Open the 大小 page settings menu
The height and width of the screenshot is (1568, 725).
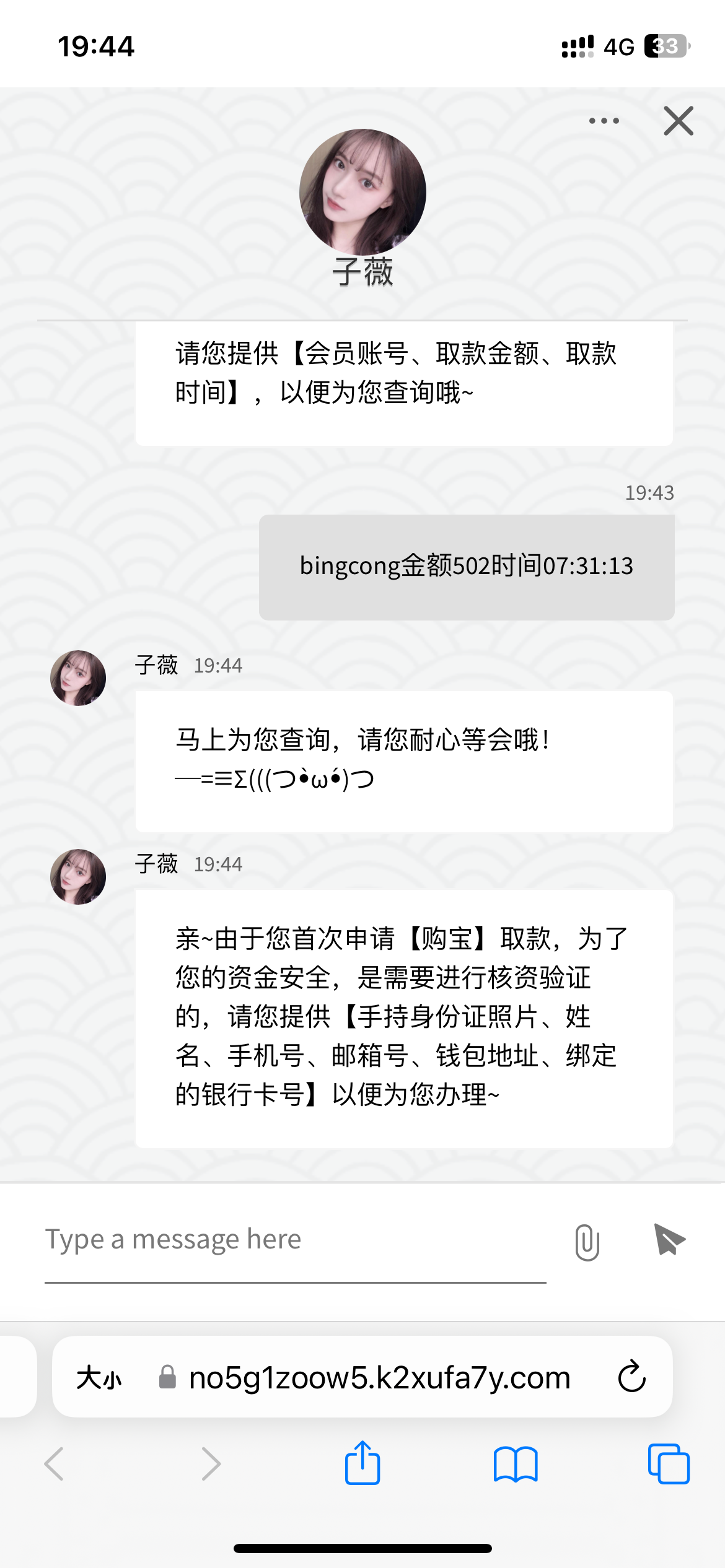pyautogui.click(x=99, y=1378)
